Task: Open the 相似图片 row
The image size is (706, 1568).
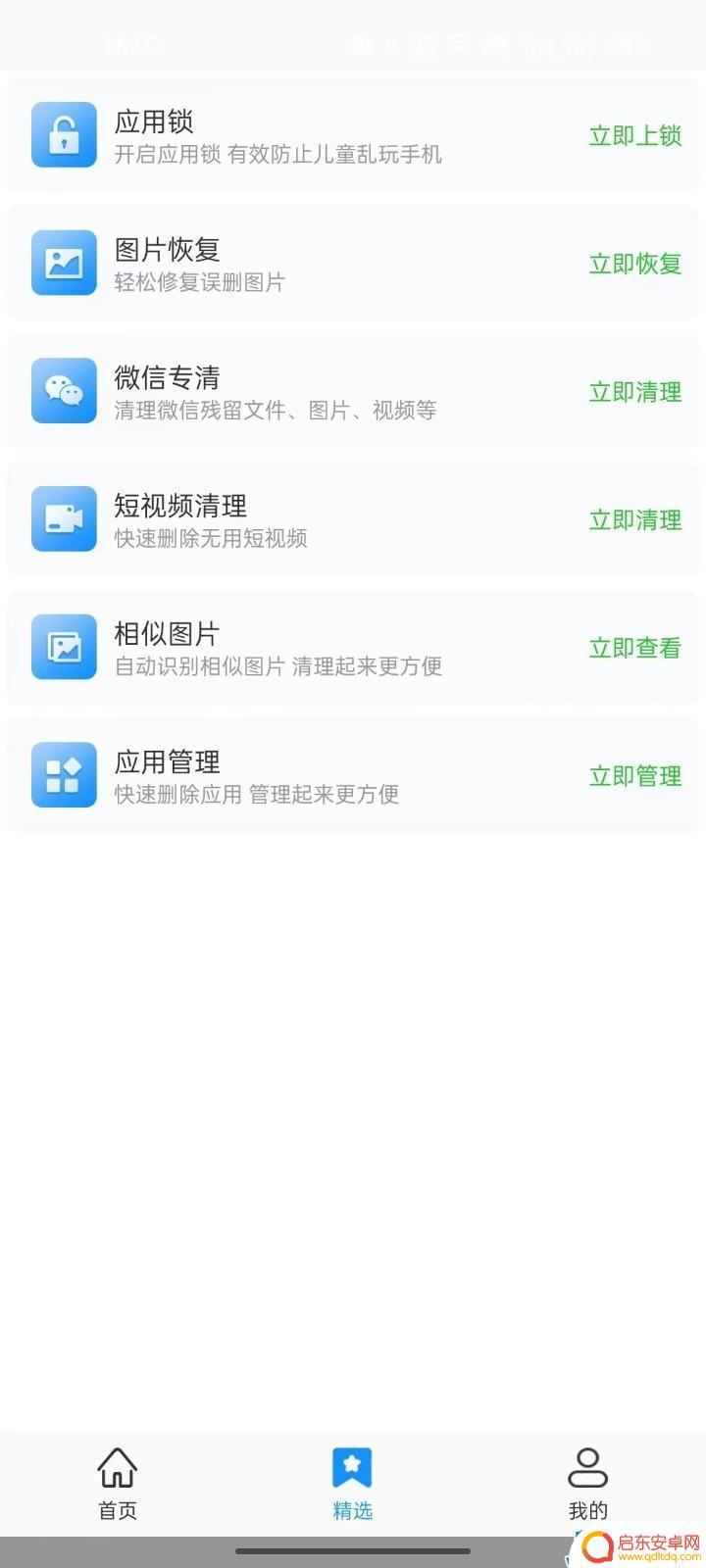Action: pyautogui.click(x=353, y=647)
